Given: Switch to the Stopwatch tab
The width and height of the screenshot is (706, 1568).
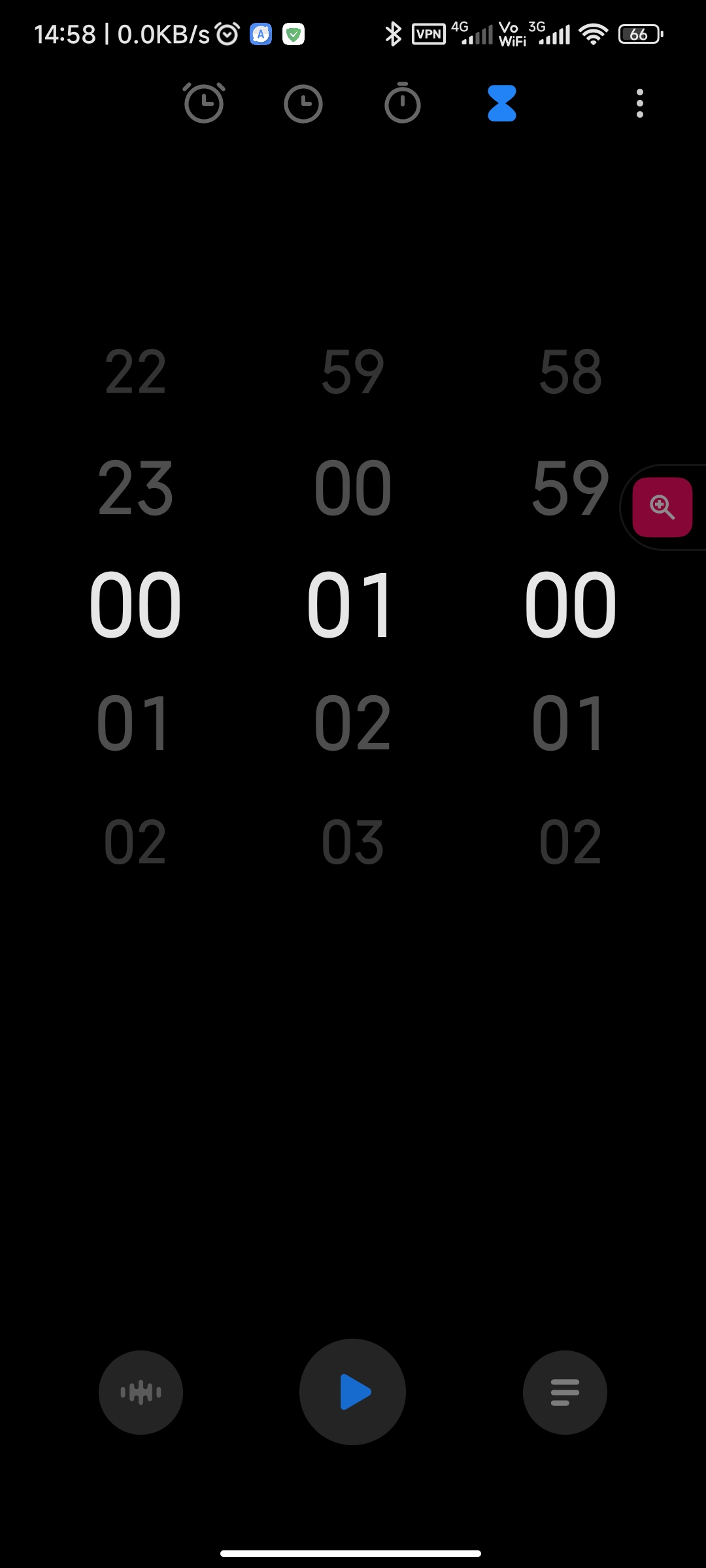Looking at the screenshot, I should [403, 103].
